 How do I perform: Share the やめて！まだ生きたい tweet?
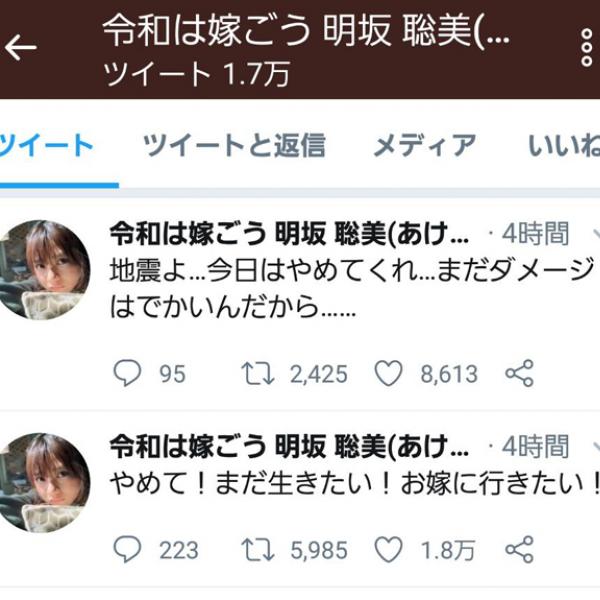tap(519, 549)
